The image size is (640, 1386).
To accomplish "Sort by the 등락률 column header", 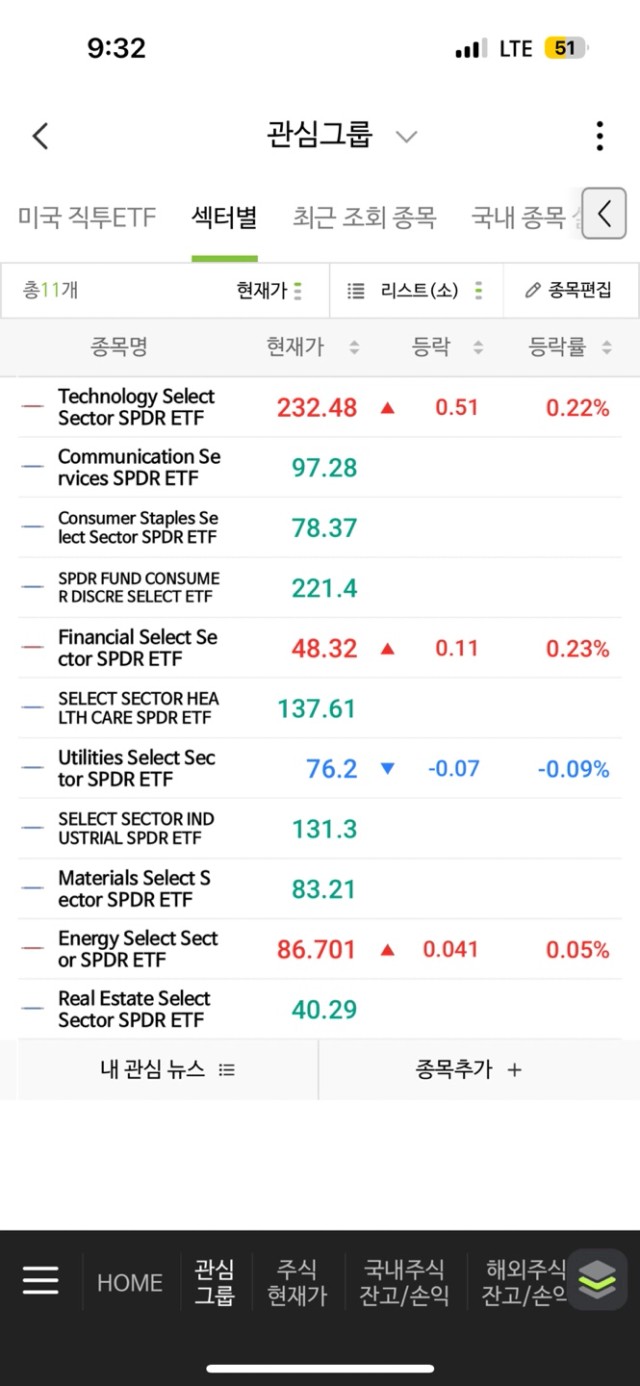I will [570, 347].
